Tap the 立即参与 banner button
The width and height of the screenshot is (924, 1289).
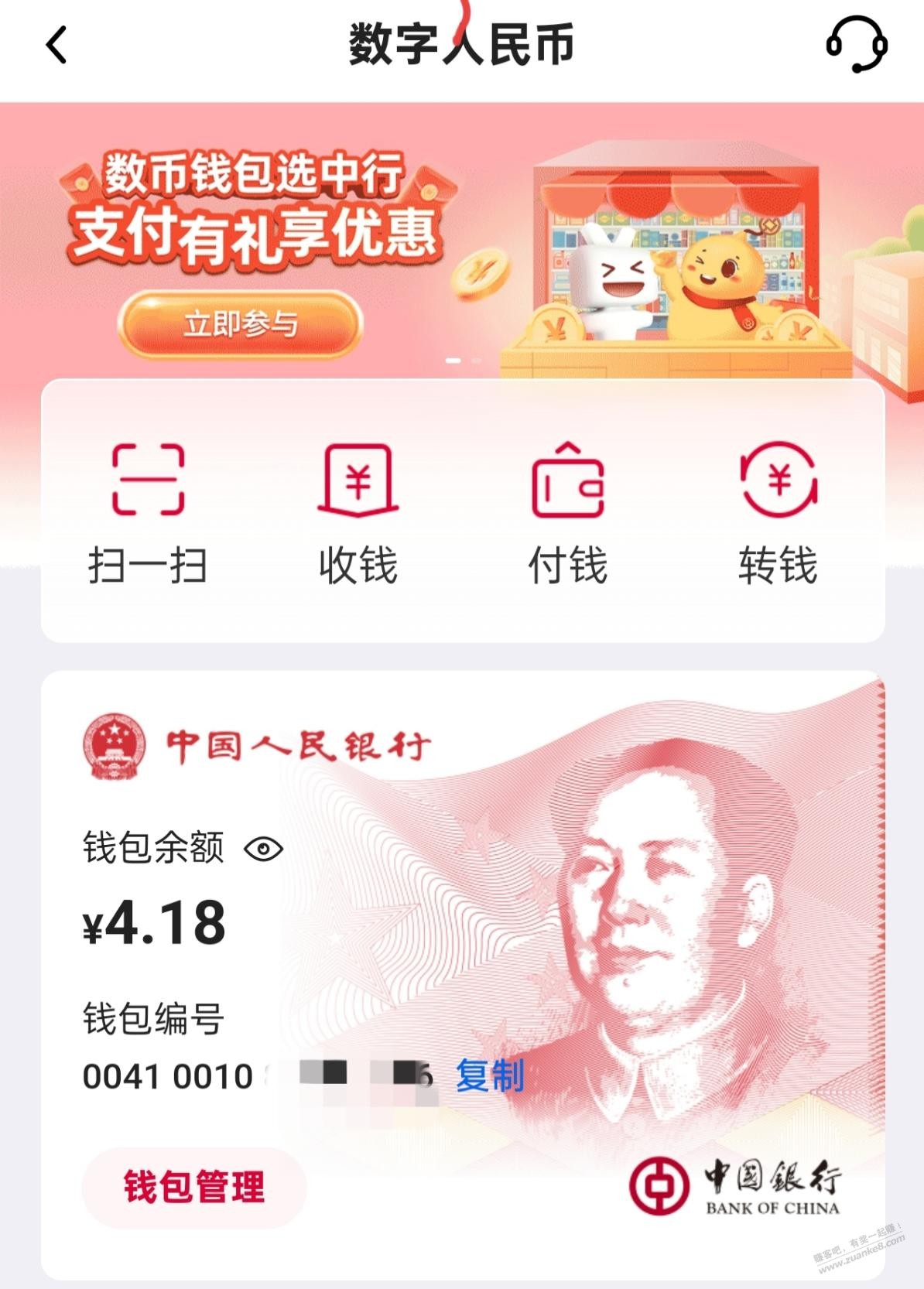coord(241,324)
